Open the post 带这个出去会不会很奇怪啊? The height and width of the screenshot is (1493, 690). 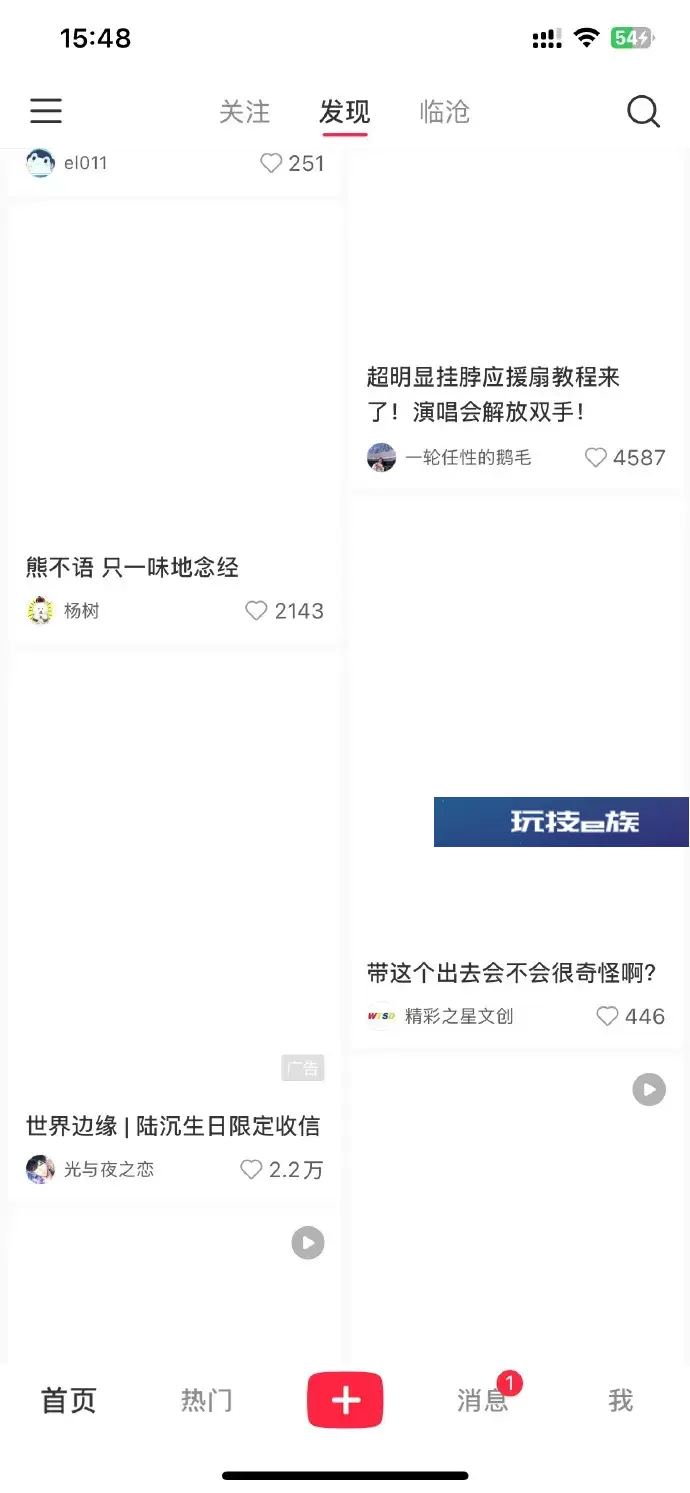(x=511, y=972)
